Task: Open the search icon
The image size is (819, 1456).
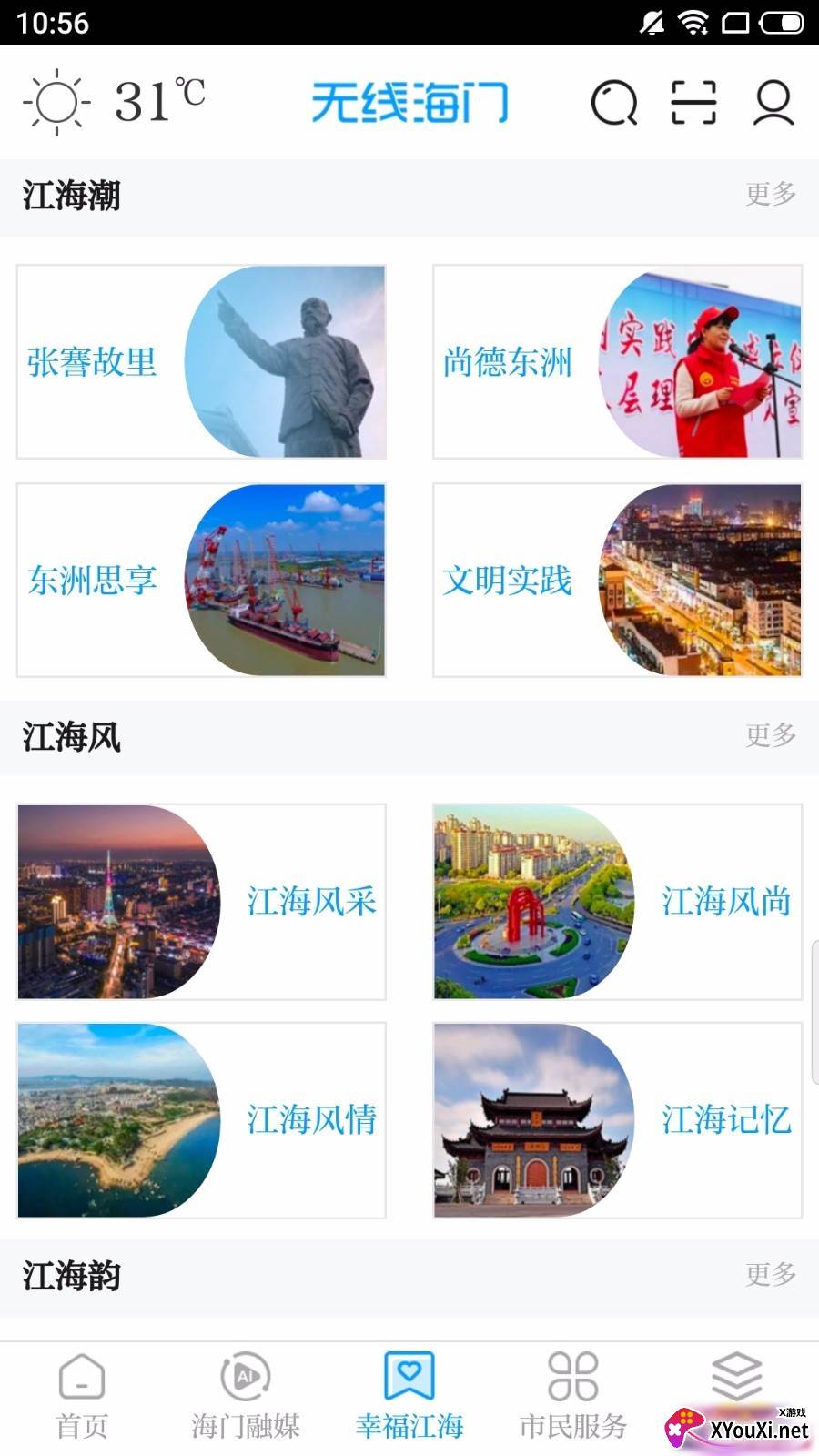Action: 614,102
